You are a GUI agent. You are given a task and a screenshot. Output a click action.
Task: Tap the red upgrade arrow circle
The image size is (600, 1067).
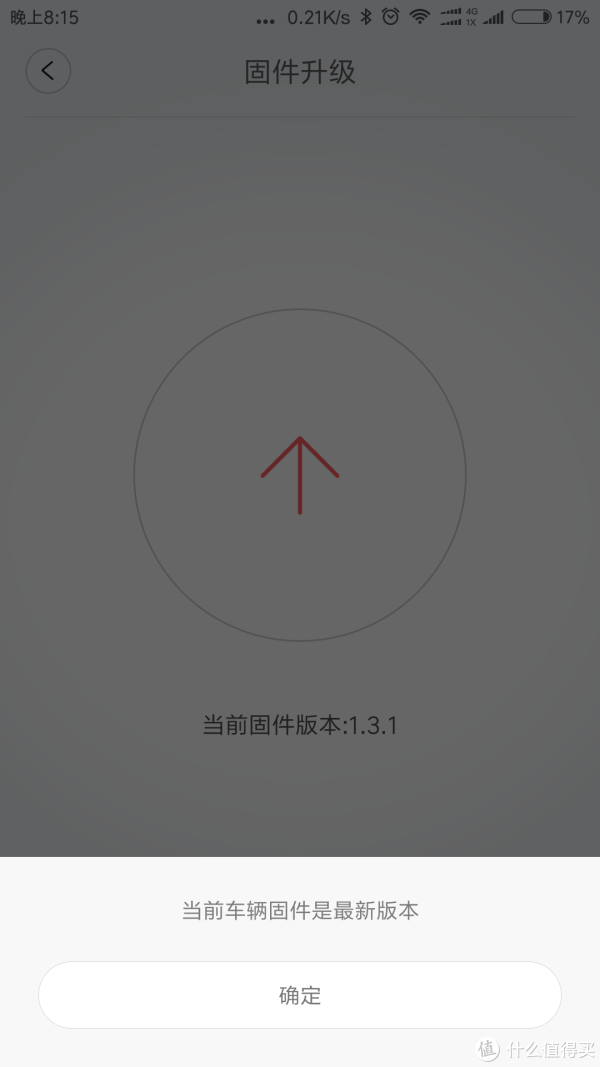[x=300, y=475]
